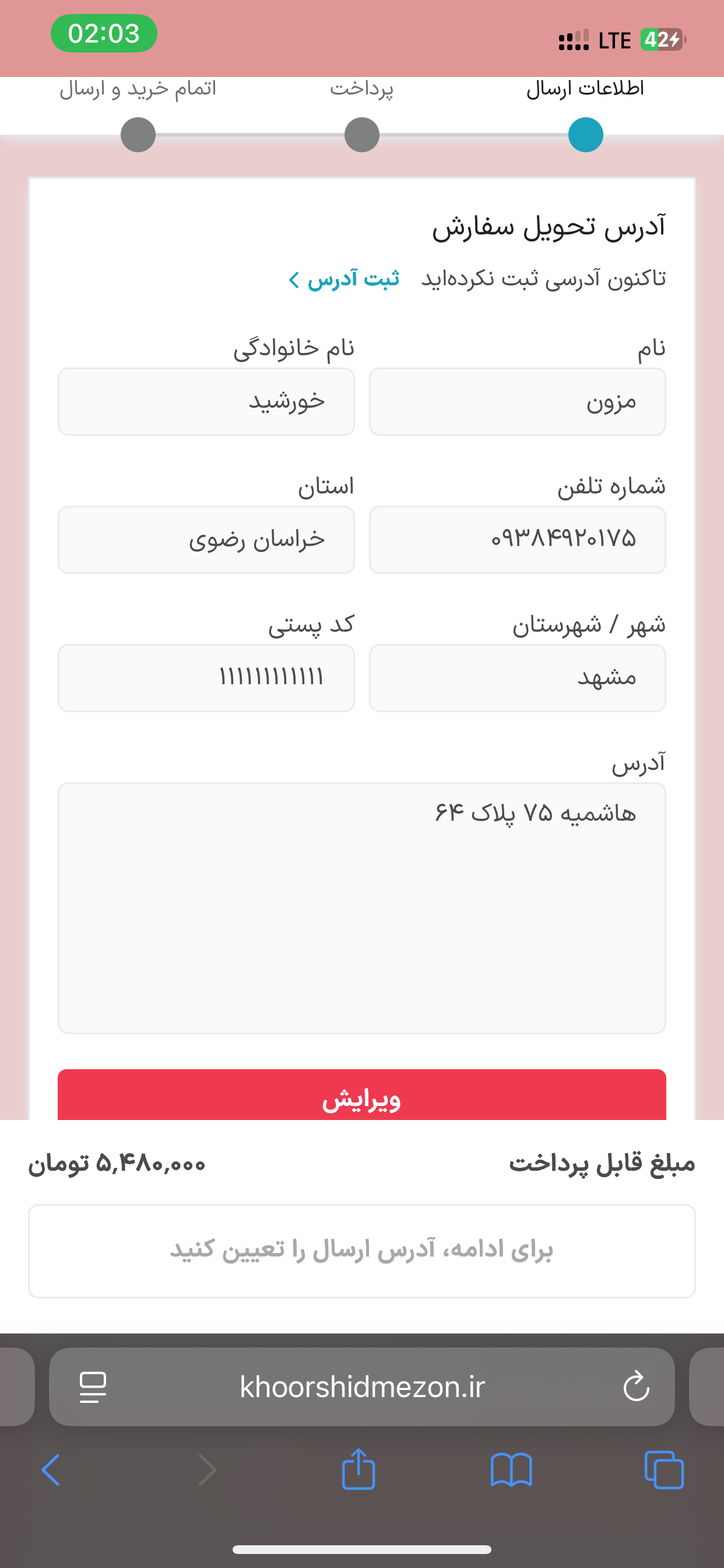Reload the page in Safari

tap(636, 1387)
